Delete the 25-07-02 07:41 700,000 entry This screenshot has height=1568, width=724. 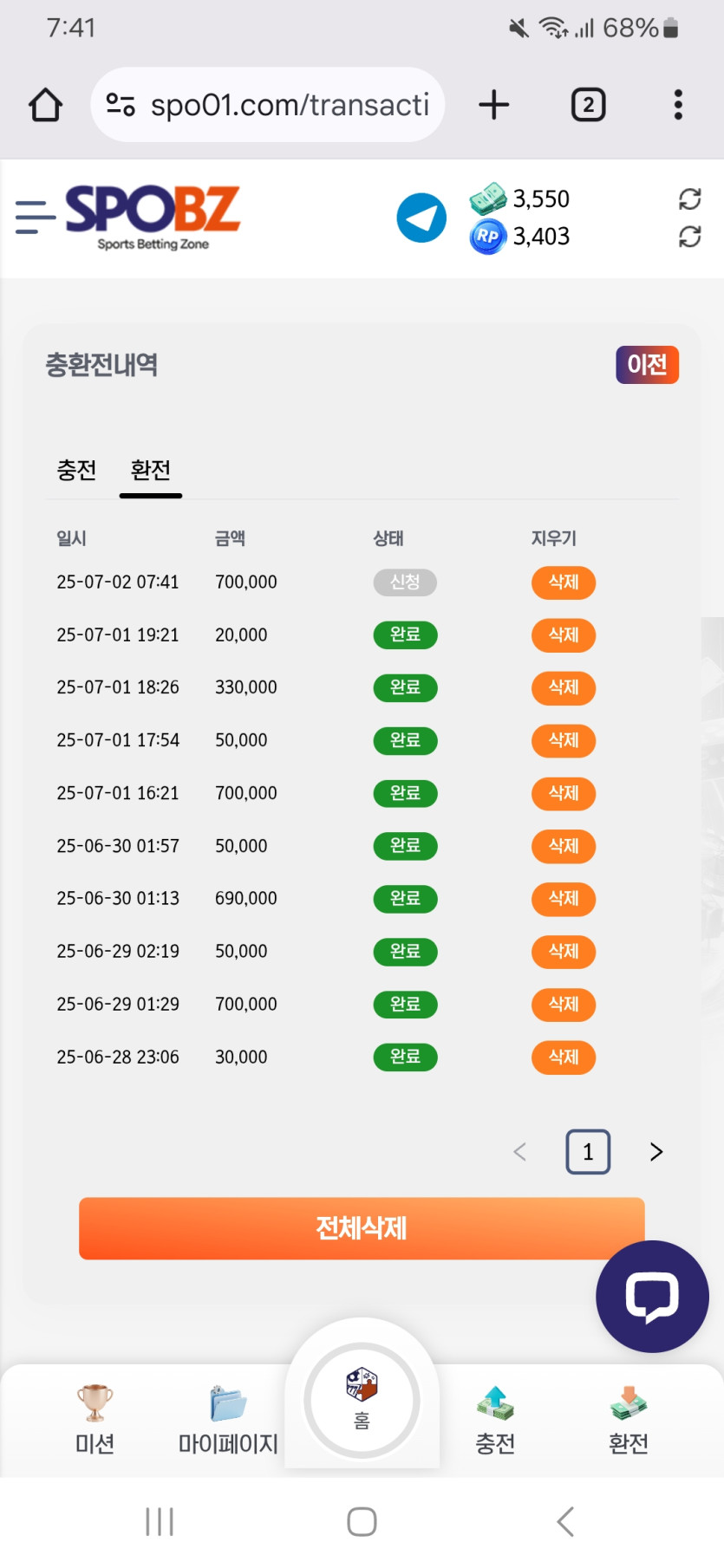pos(564,582)
